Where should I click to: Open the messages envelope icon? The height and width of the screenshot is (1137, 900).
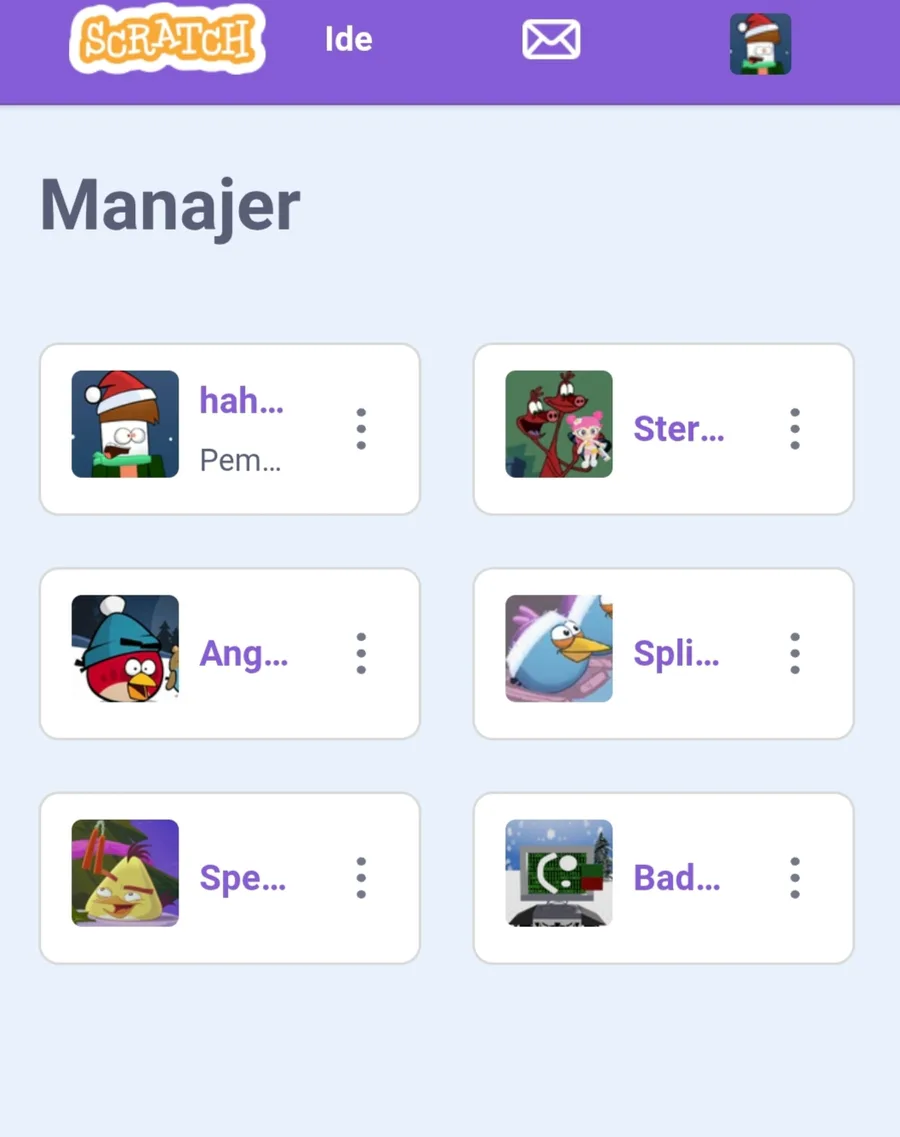551,39
